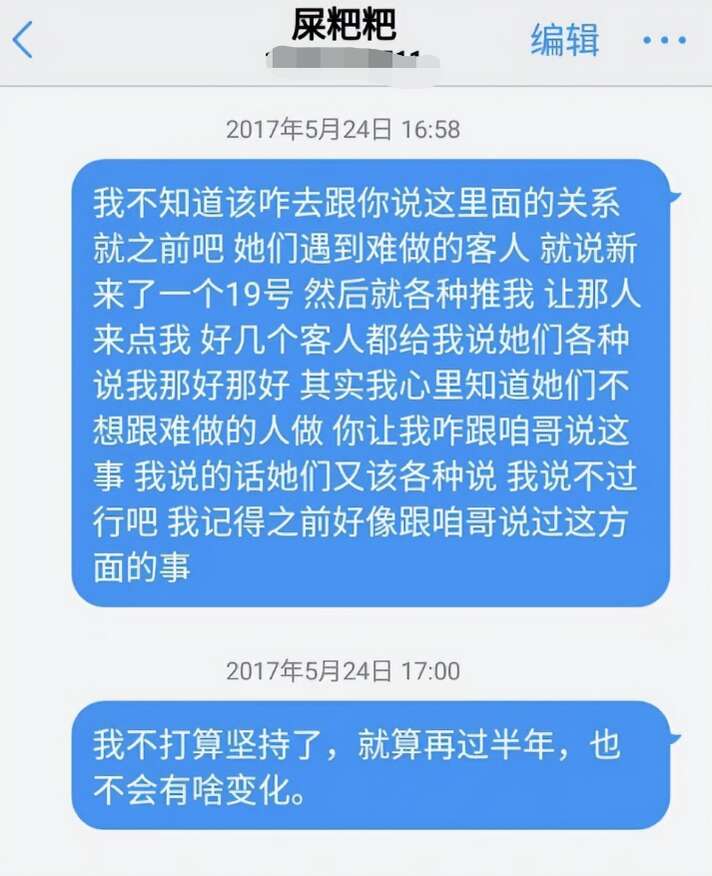Go back using the top-left arrow
Viewport: 712px width, 876px height.
pyautogui.click(x=22, y=41)
